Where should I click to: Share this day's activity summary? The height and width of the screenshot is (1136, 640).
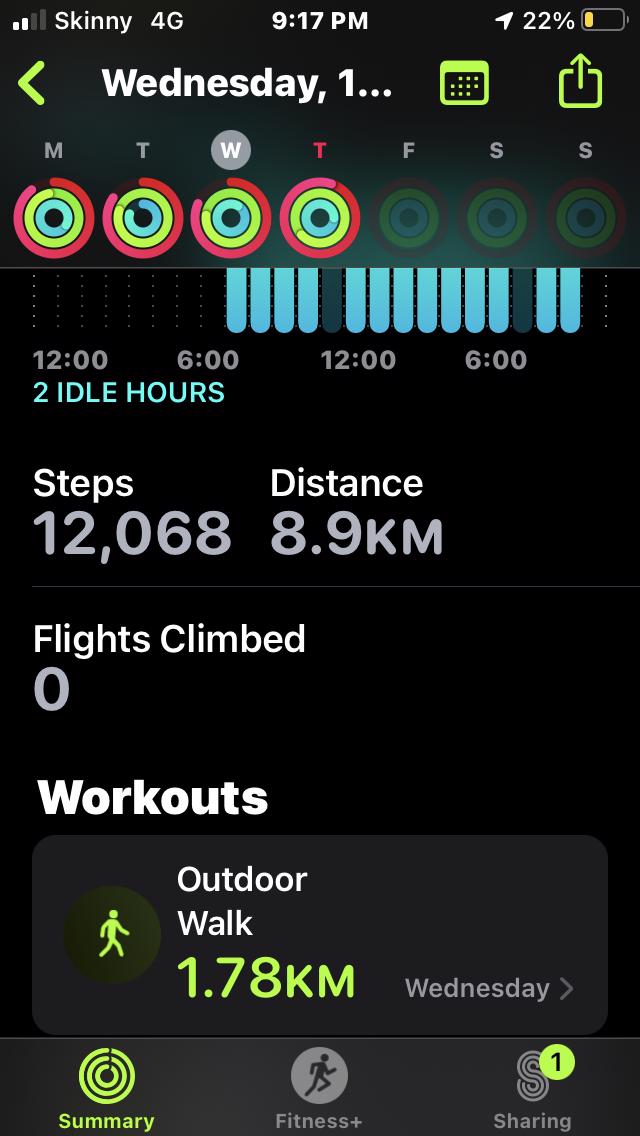[580, 83]
